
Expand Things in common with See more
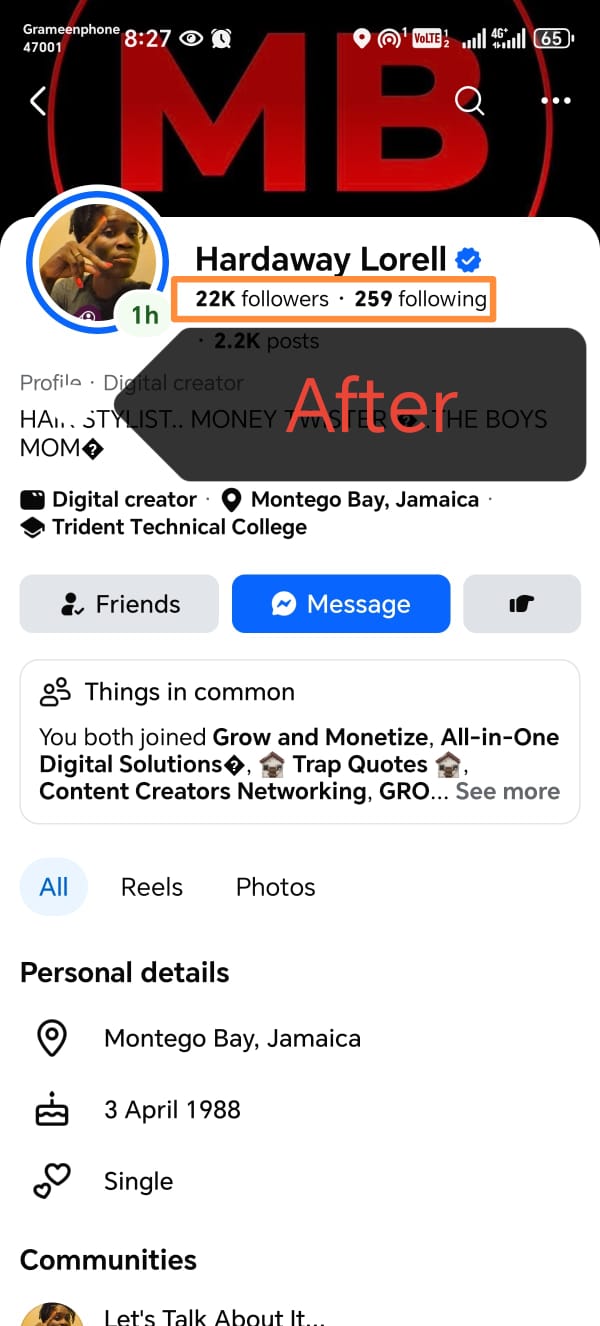pos(507,791)
